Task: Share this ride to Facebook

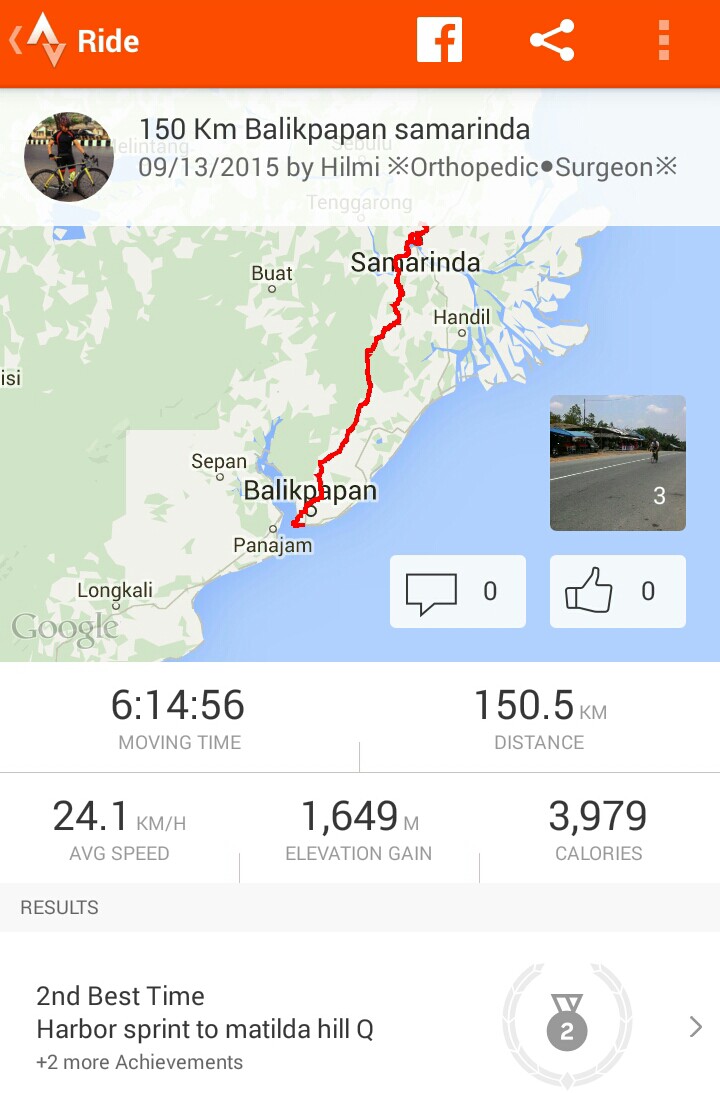Action: 440,41
